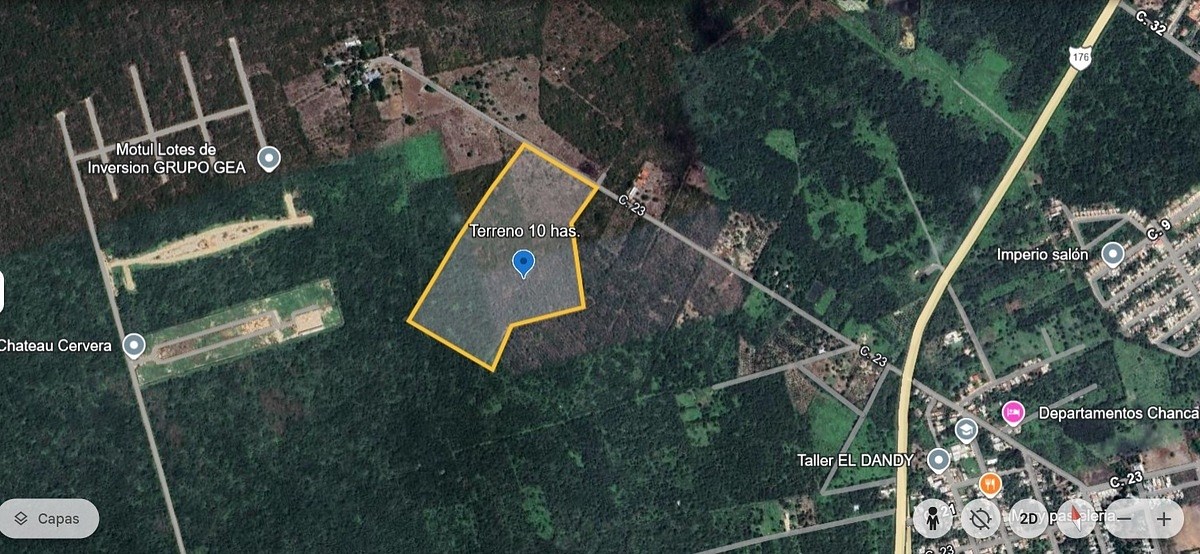Zoom out with the minus button
Screen dimensions: 1200x554
click(x=1125, y=519)
